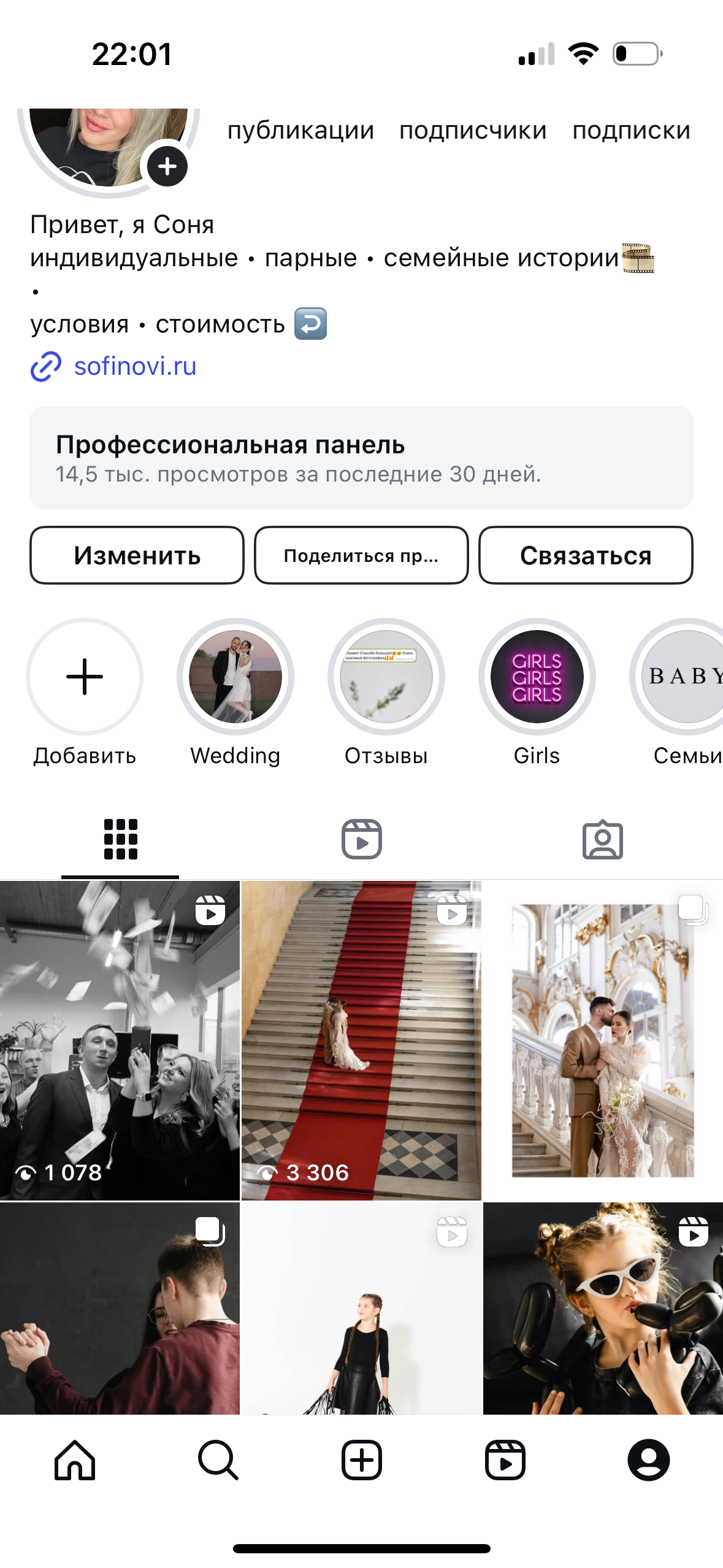Open the red carpet reel with 3 306 views
This screenshot has width=723, height=1568.
361,1040
